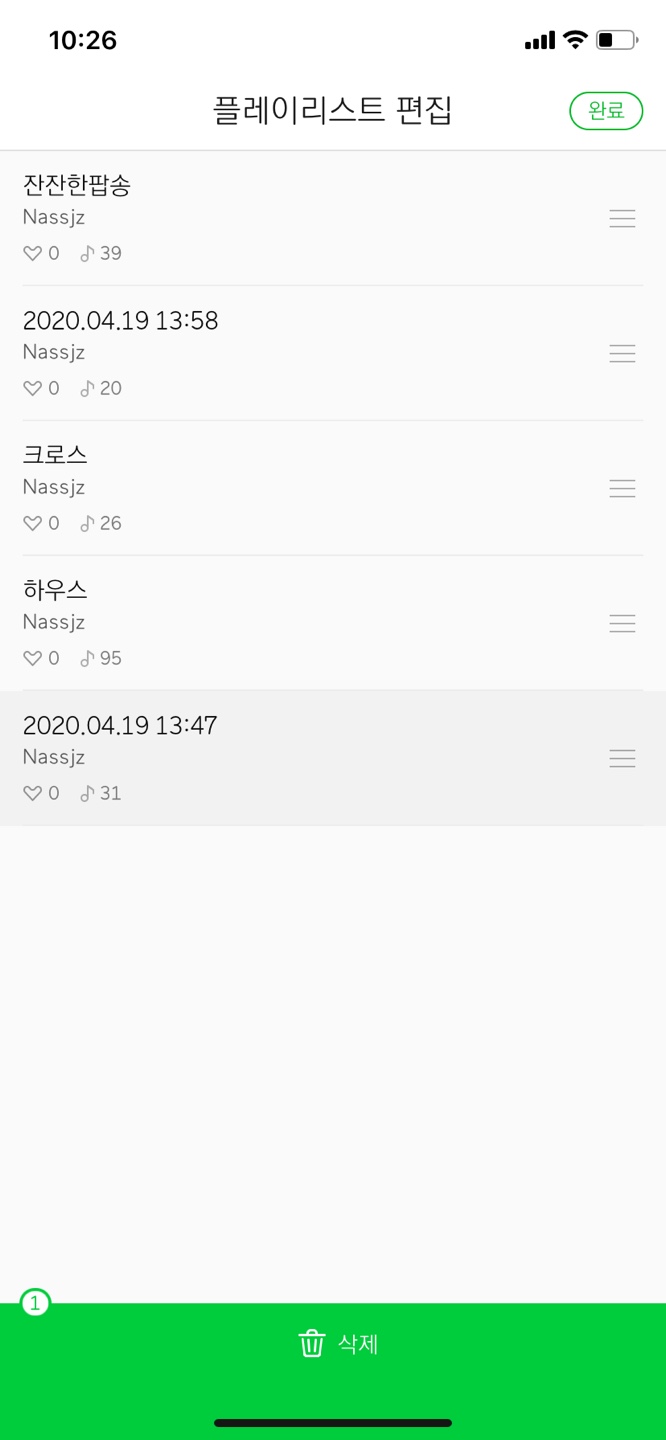Screen dimensions: 666x1440
Task: Tap the reorder handle on 크로스
Action: click(x=622, y=488)
